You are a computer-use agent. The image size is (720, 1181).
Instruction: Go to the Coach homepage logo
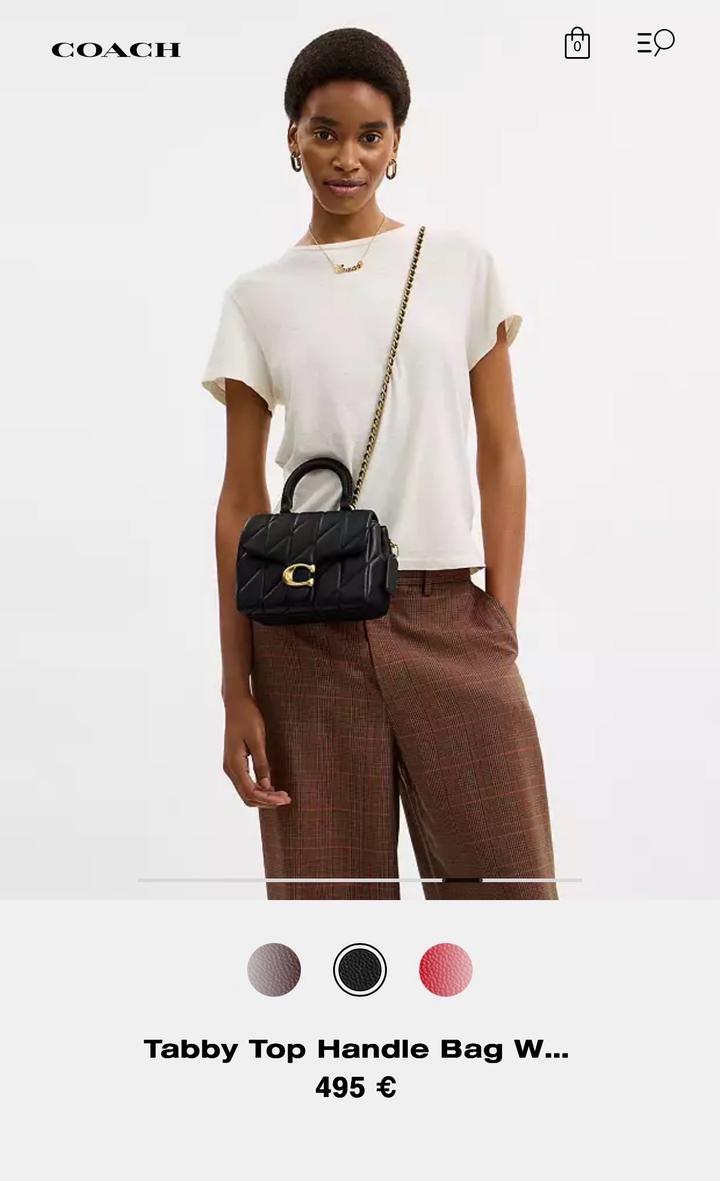116,49
